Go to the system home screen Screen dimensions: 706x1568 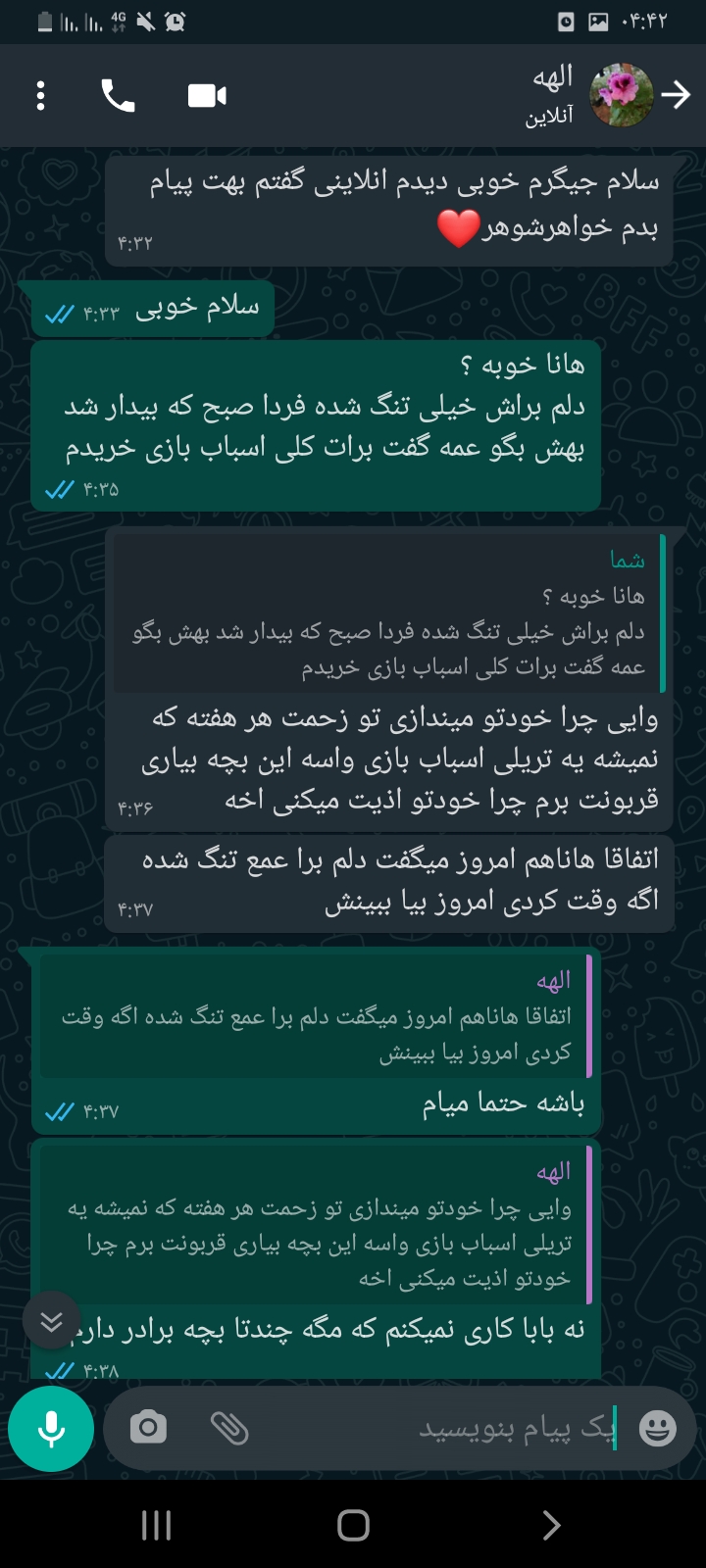click(x=353, y=1525)
